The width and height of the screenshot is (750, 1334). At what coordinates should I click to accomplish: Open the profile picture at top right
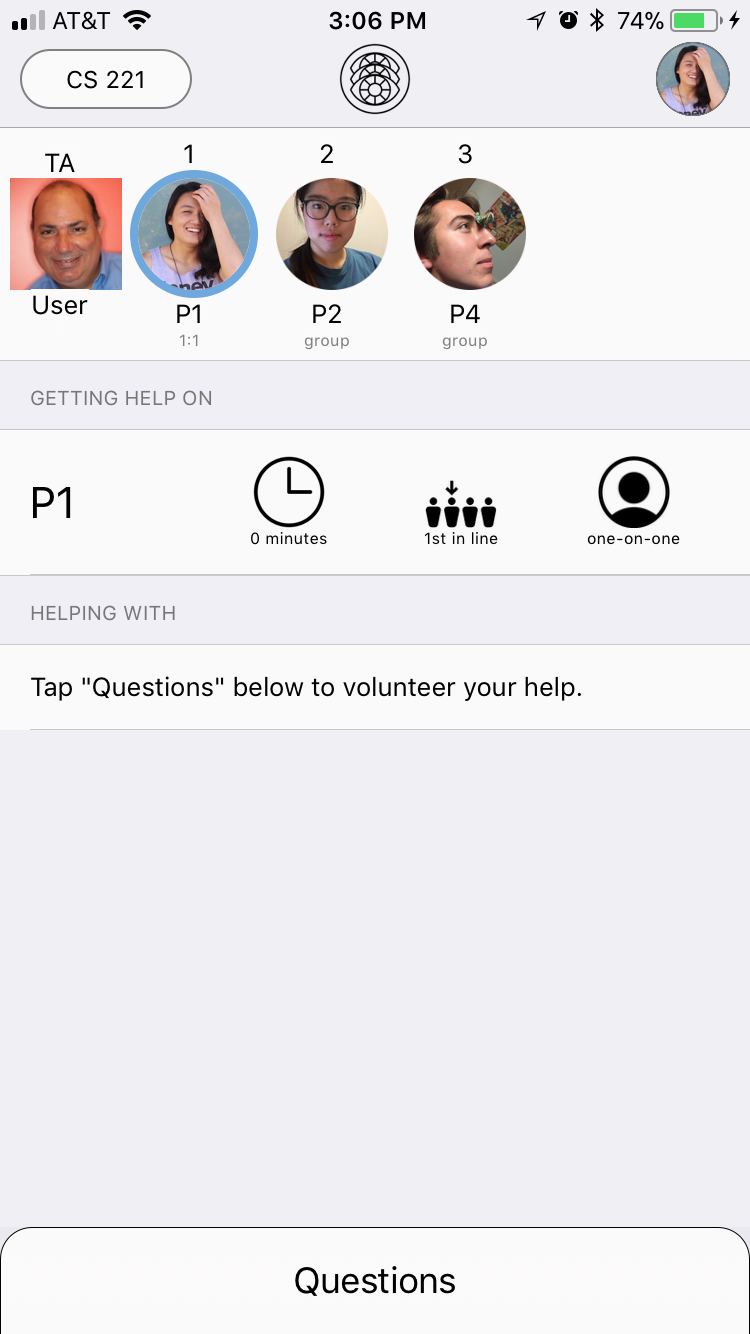tap(693, 79)
